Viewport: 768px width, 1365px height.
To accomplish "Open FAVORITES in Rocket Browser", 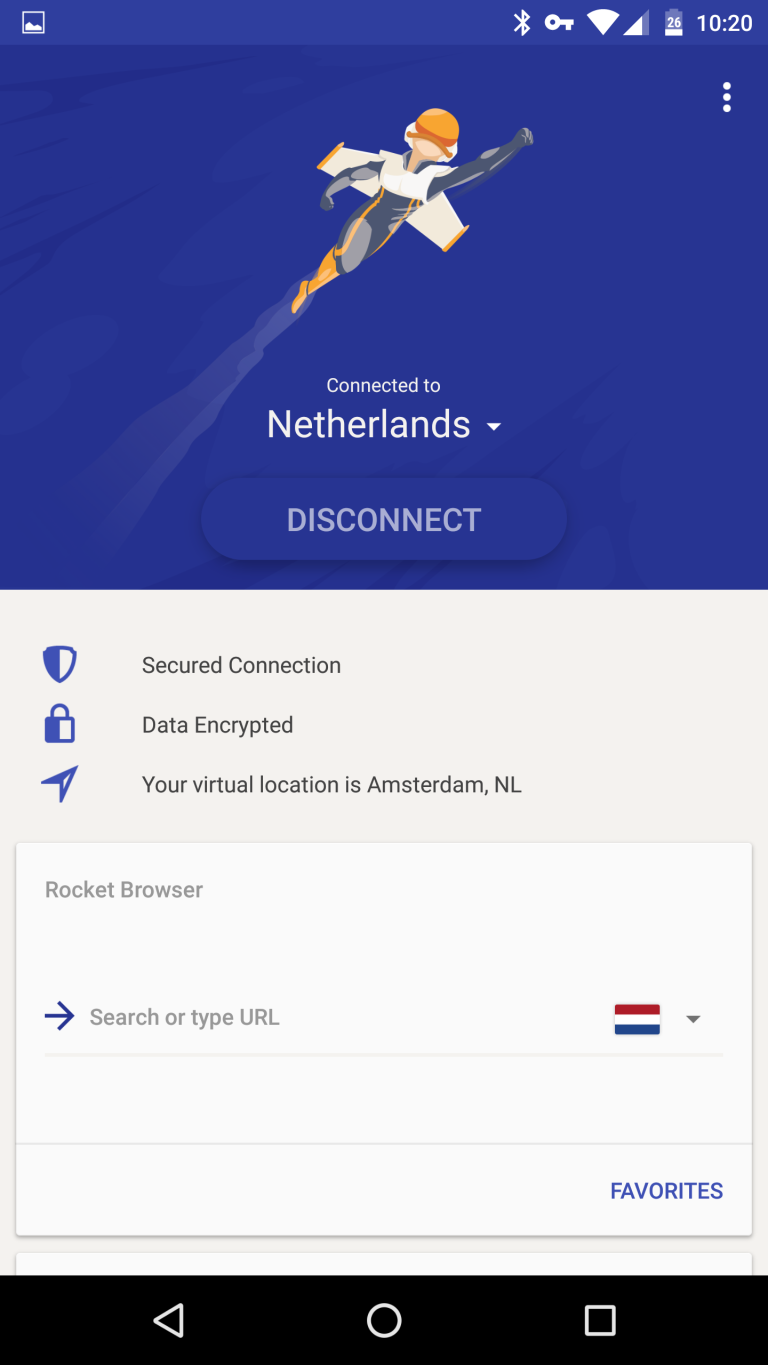I will (x=666, y=1191).
